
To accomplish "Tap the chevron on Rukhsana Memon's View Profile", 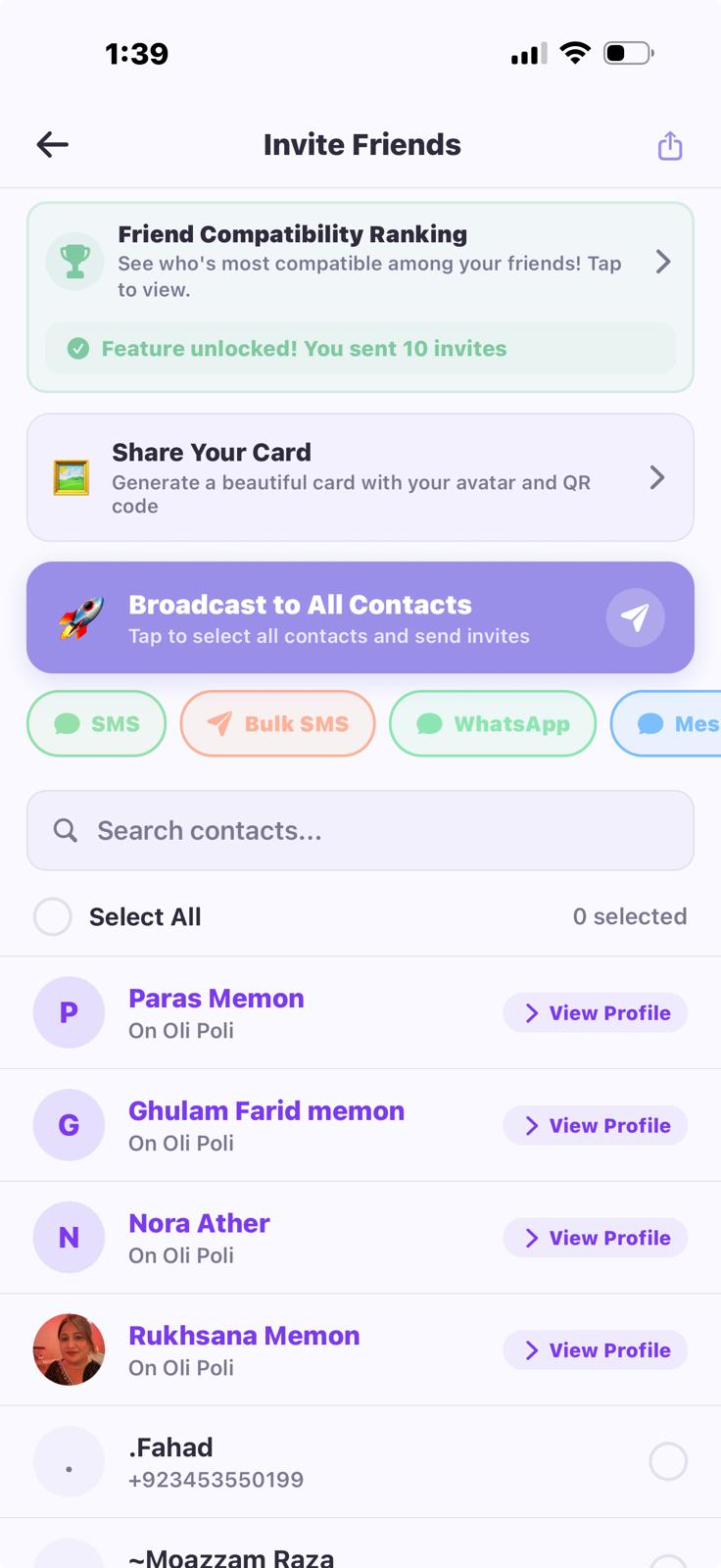I will (531, 1349).
